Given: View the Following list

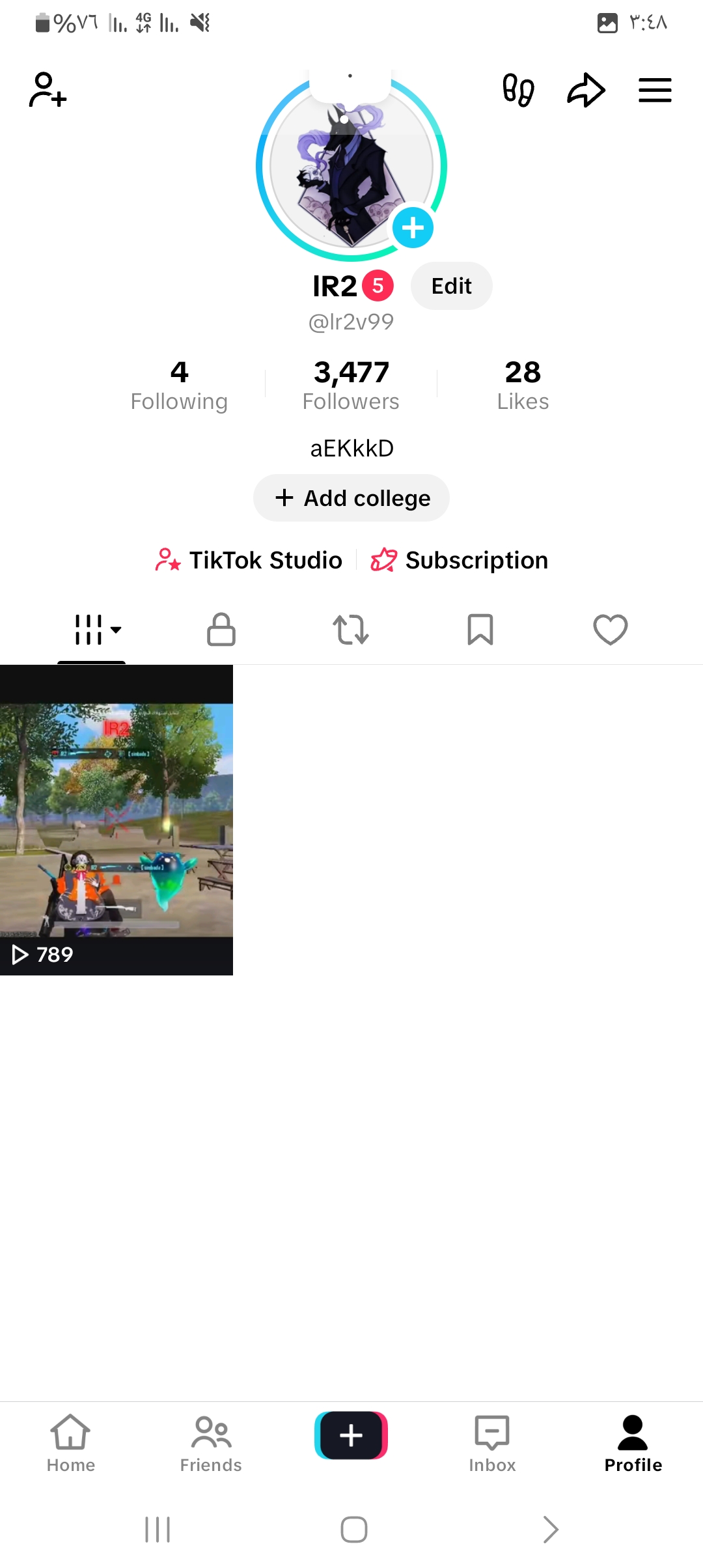Looking at the screenshot, I should click(x=179, y=385).
